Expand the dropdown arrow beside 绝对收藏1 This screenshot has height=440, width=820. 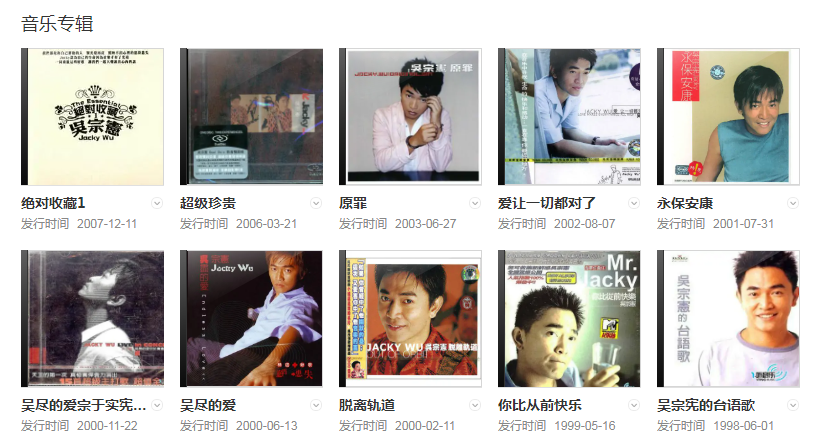[157, 203]
